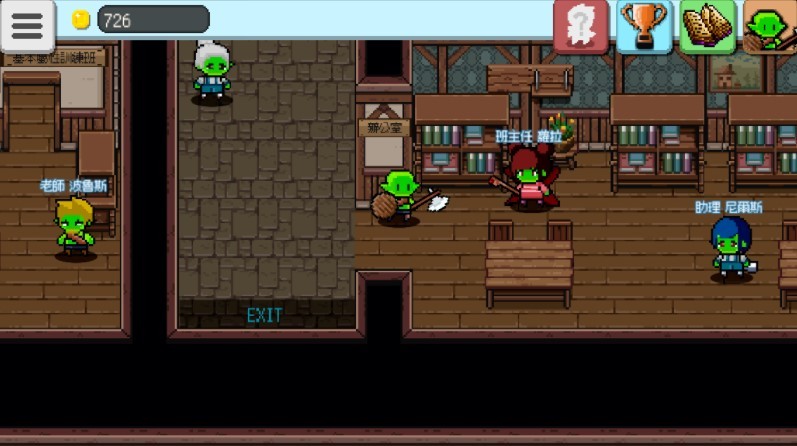Open the quest scroll button
The height and width of the screenshot is (446, 797).
[x=581, y=25]
